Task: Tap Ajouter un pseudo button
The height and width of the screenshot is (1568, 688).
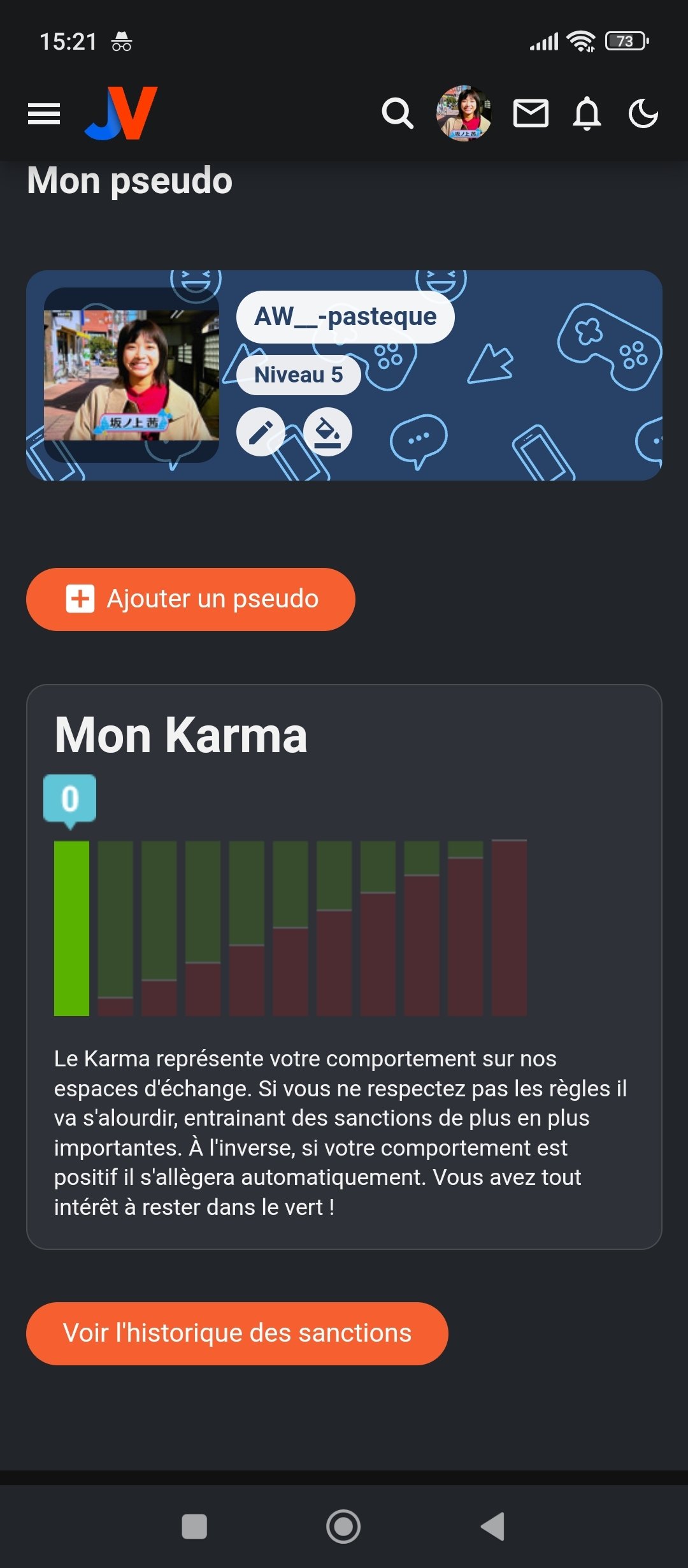Action: pos(190,599)
